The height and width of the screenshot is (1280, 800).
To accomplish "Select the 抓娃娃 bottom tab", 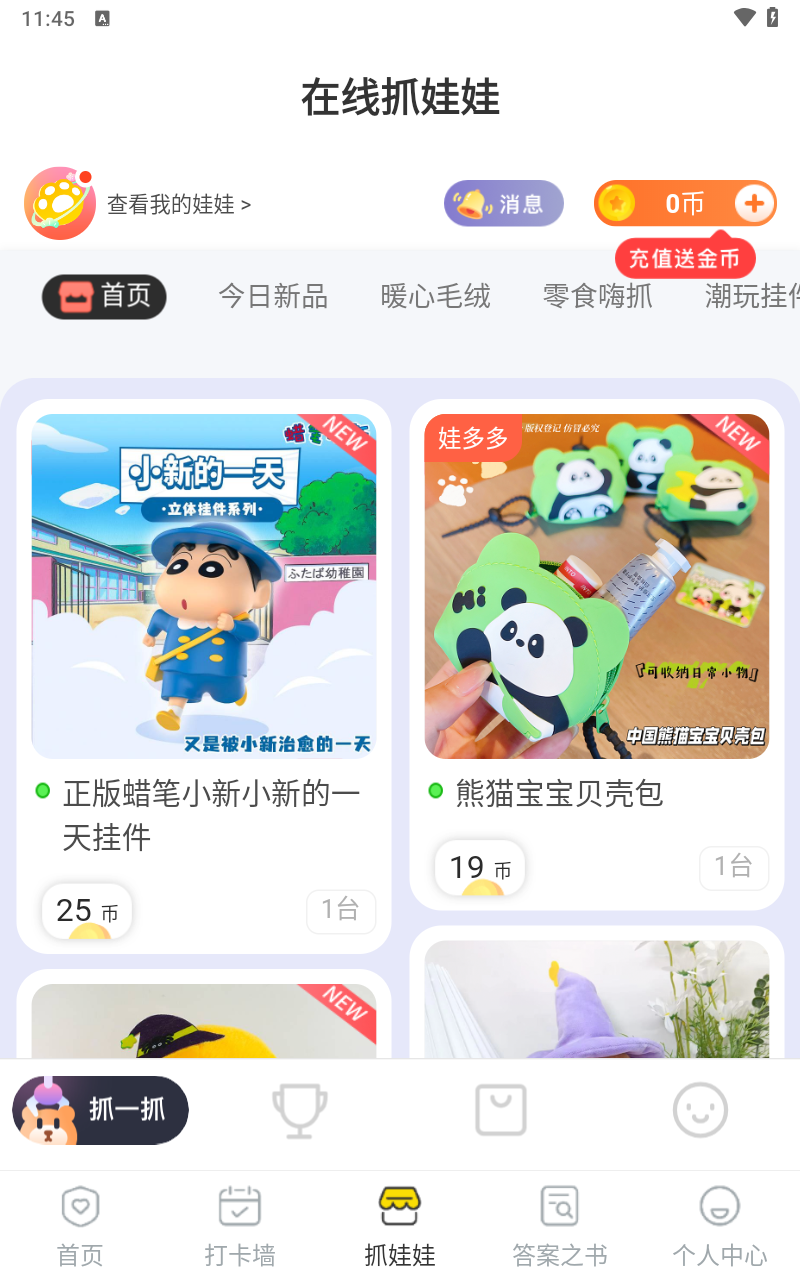I will pyautogui.click(x=400, y=1225).
